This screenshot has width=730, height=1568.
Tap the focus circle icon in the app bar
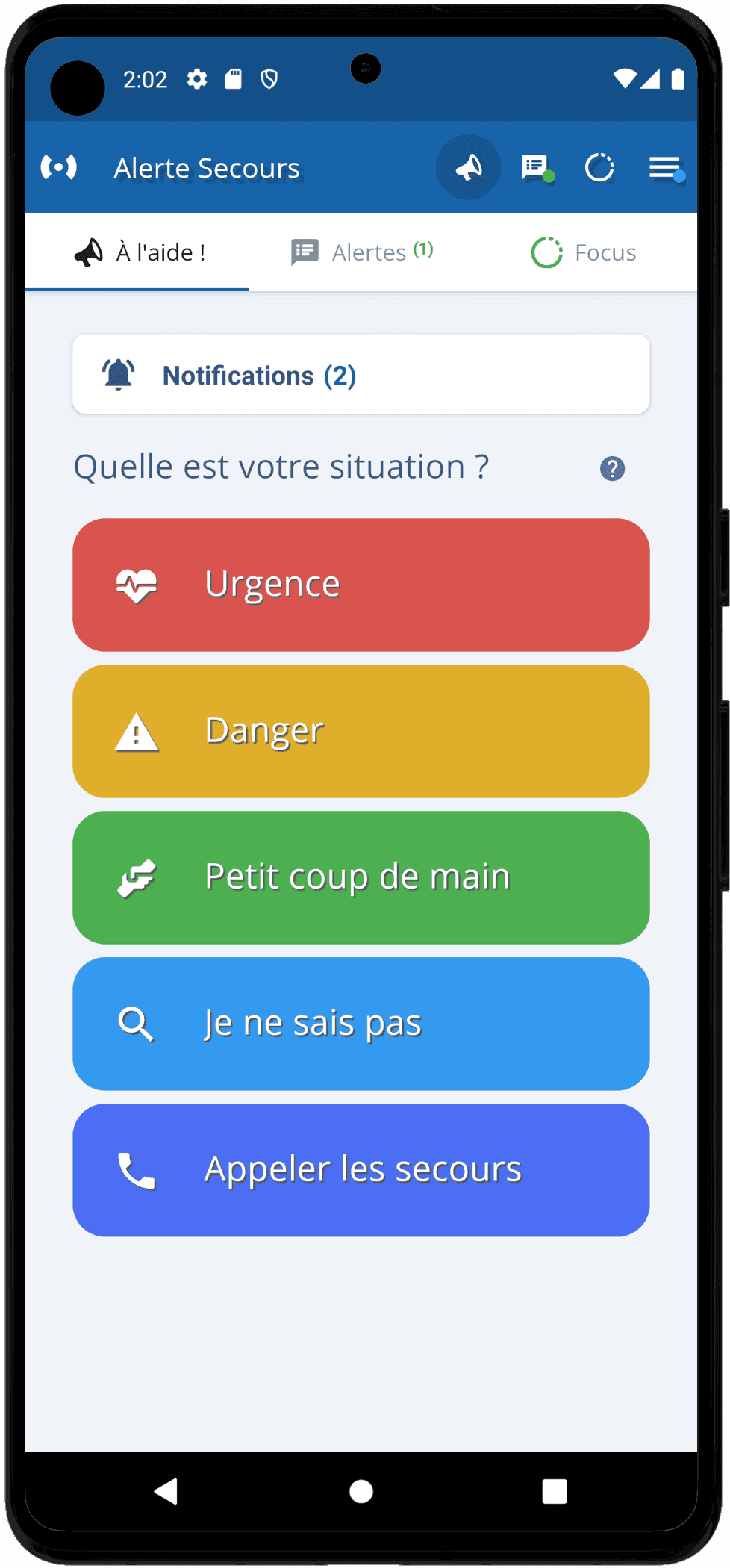coord(599,167)
